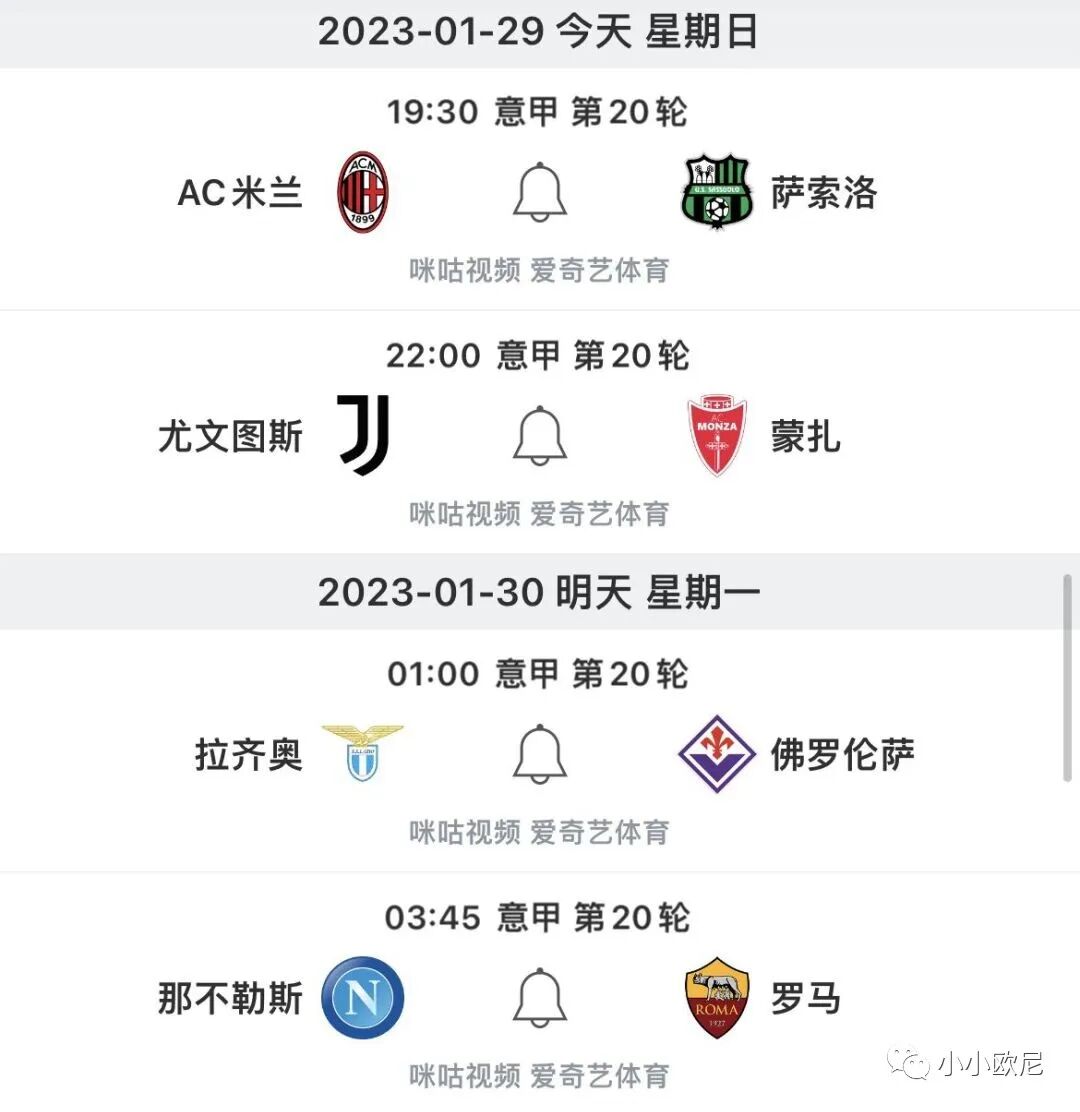Open the 拉齐奥 vs 佛罗伦萨 match row

[540, 751]
